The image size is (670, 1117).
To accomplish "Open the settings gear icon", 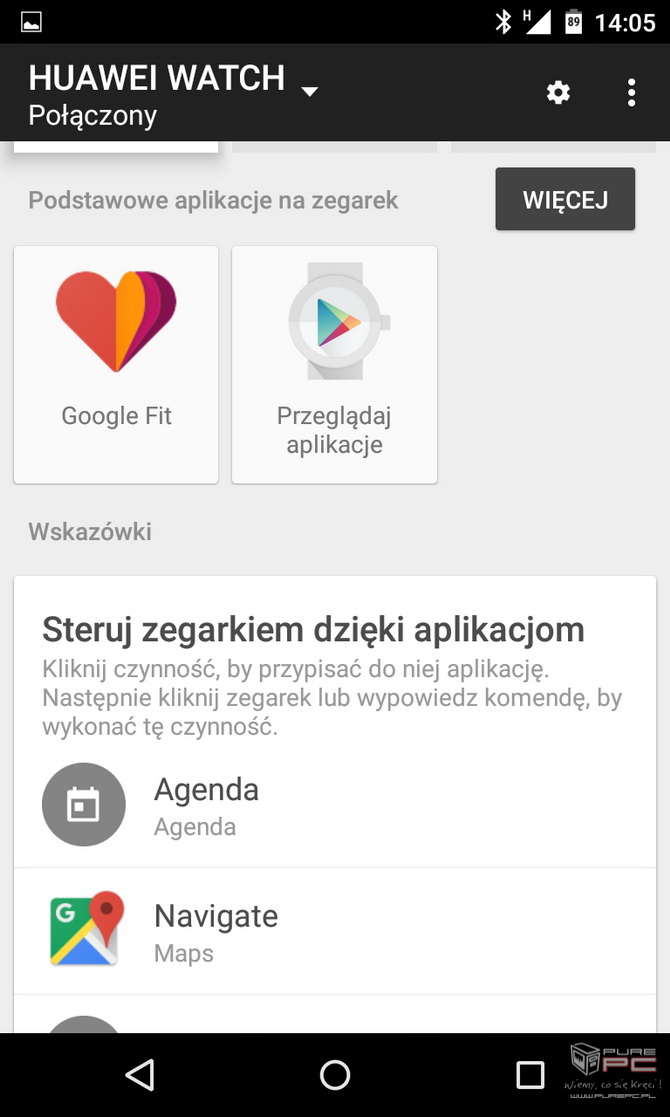I will [558, 93].
